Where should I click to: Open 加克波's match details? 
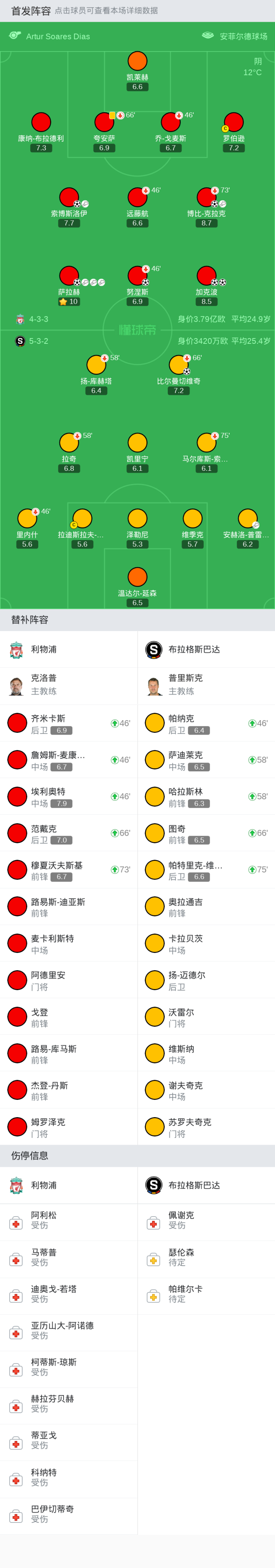(x=206, y=276)
